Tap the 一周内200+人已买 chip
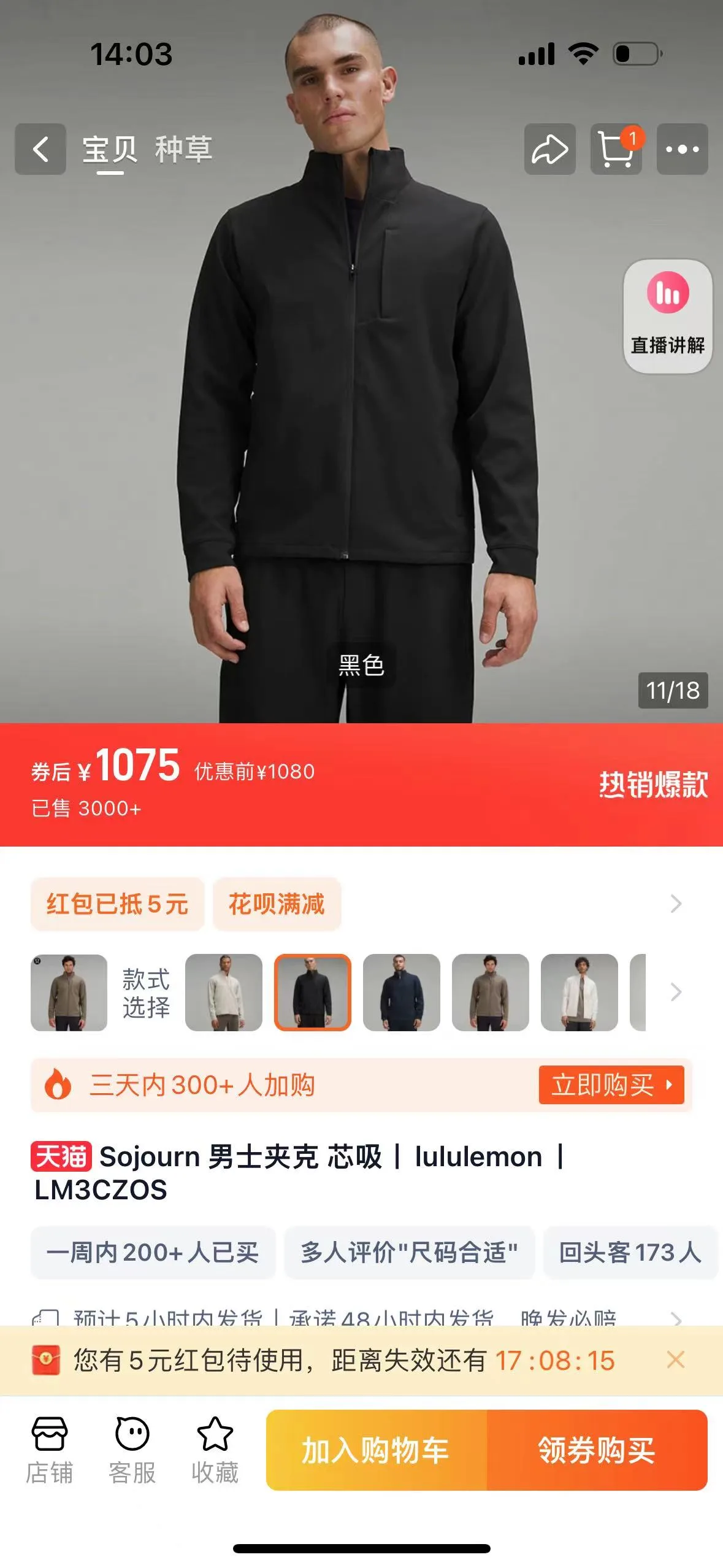Screen dimensions: 723x1568 [x=153, y=1252]
